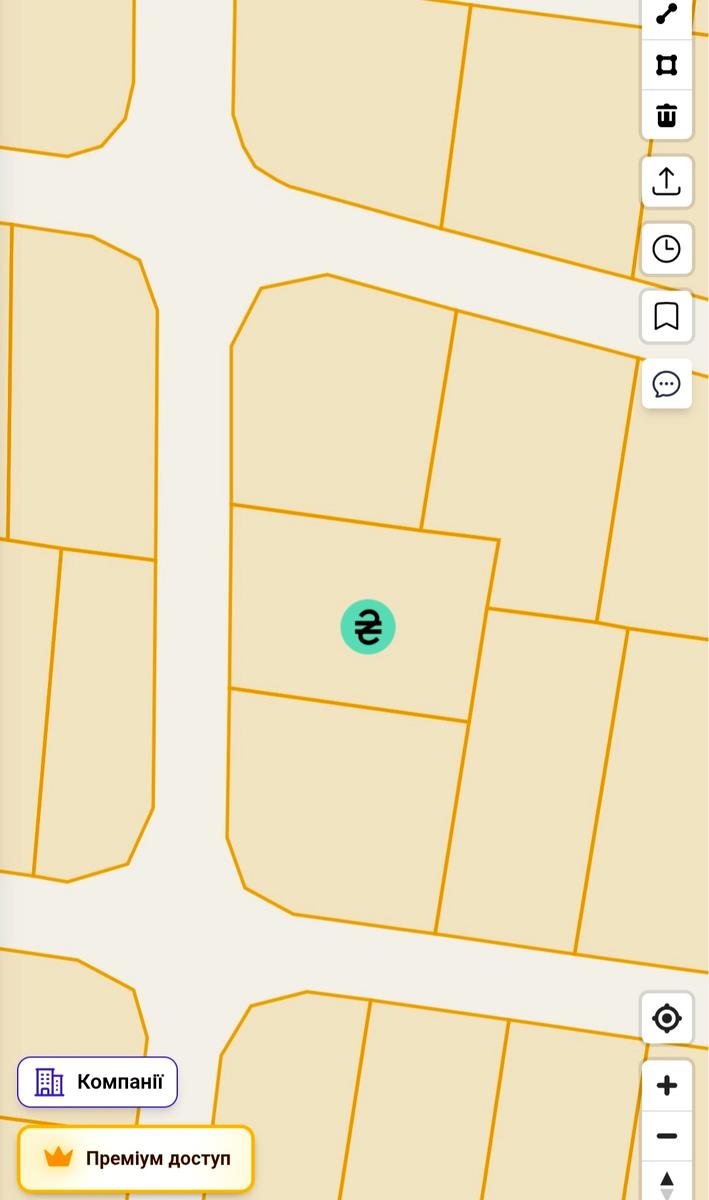Zoom in with the plus button
Image resolution: width=709 pixels, height=1200 pixels.
tap(666, 1085)
